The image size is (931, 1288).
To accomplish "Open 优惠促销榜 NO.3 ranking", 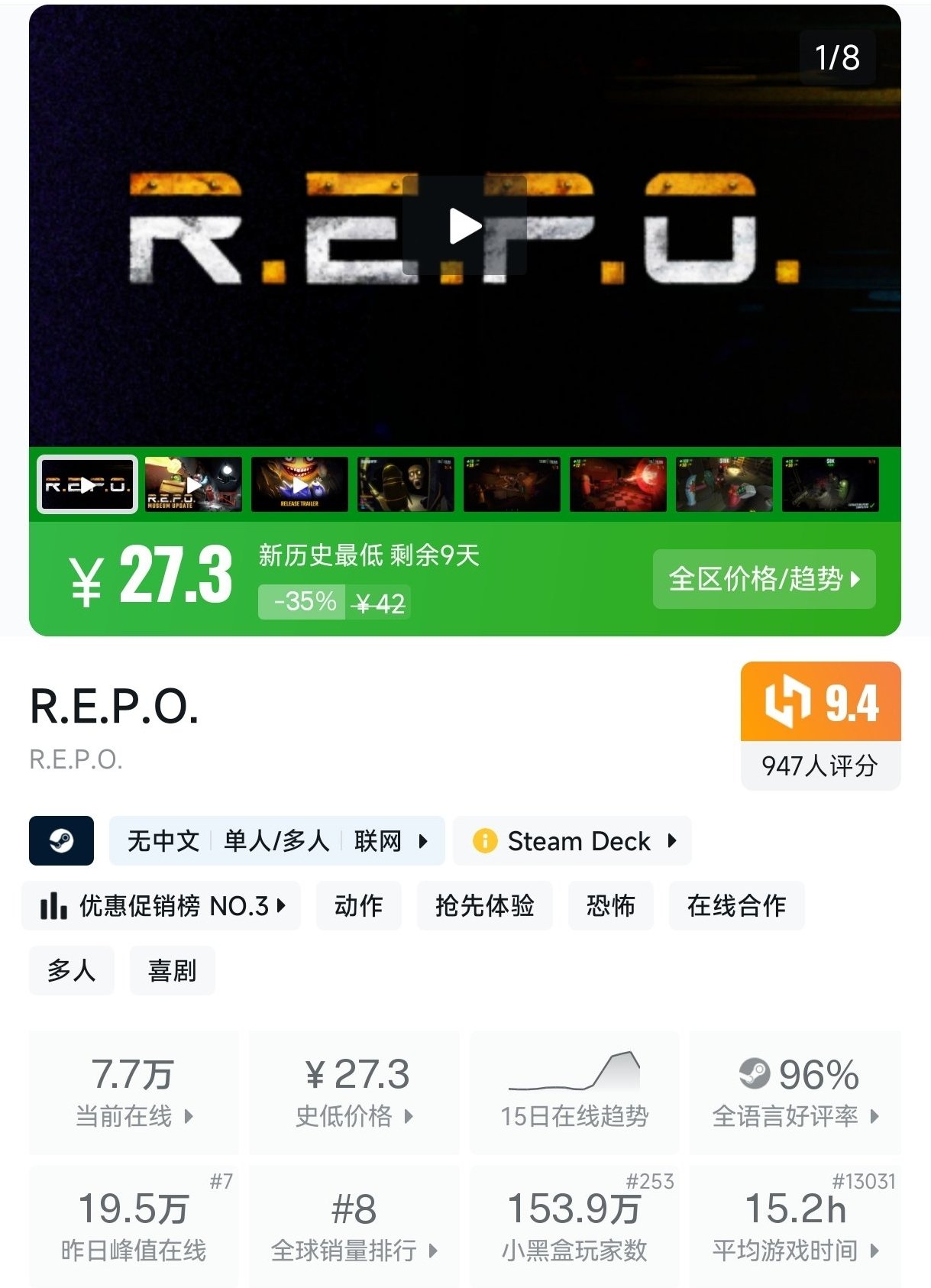I will tap(161, 906).
